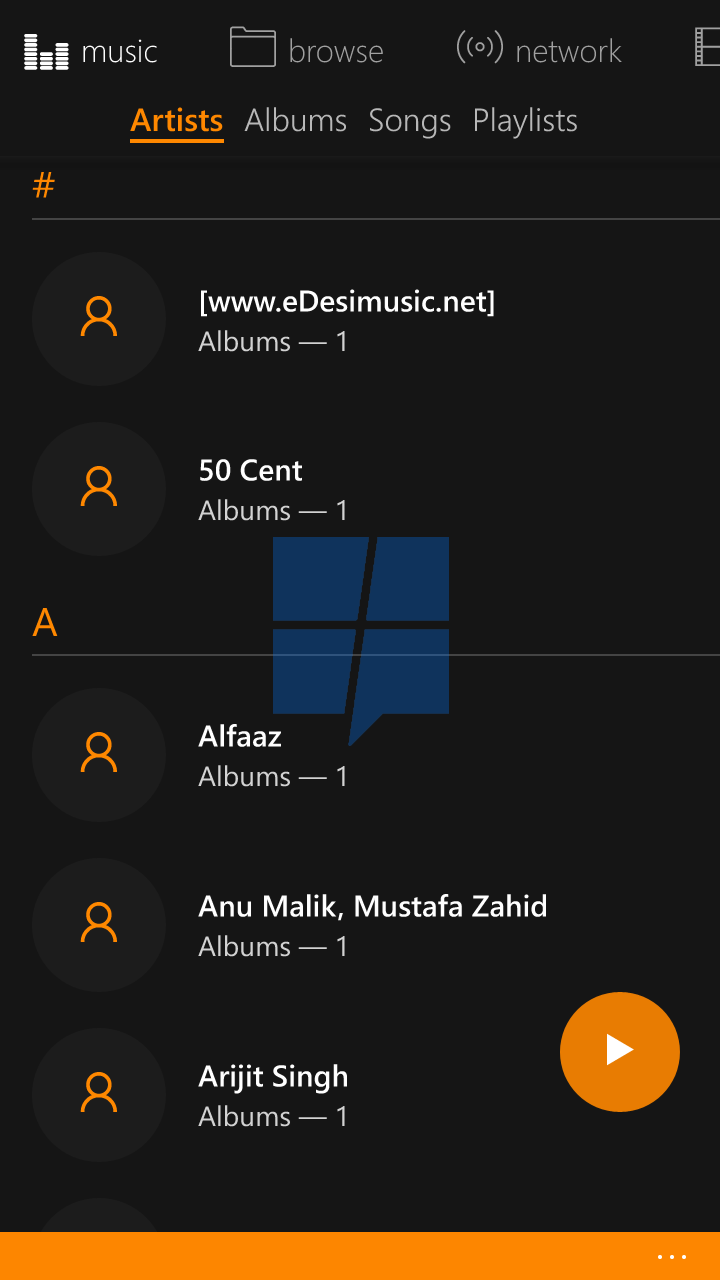Image resolution: width=720 pixels, height=1280 pixels.
Task: Tap the # letter group header
Action: coord(44,185)
